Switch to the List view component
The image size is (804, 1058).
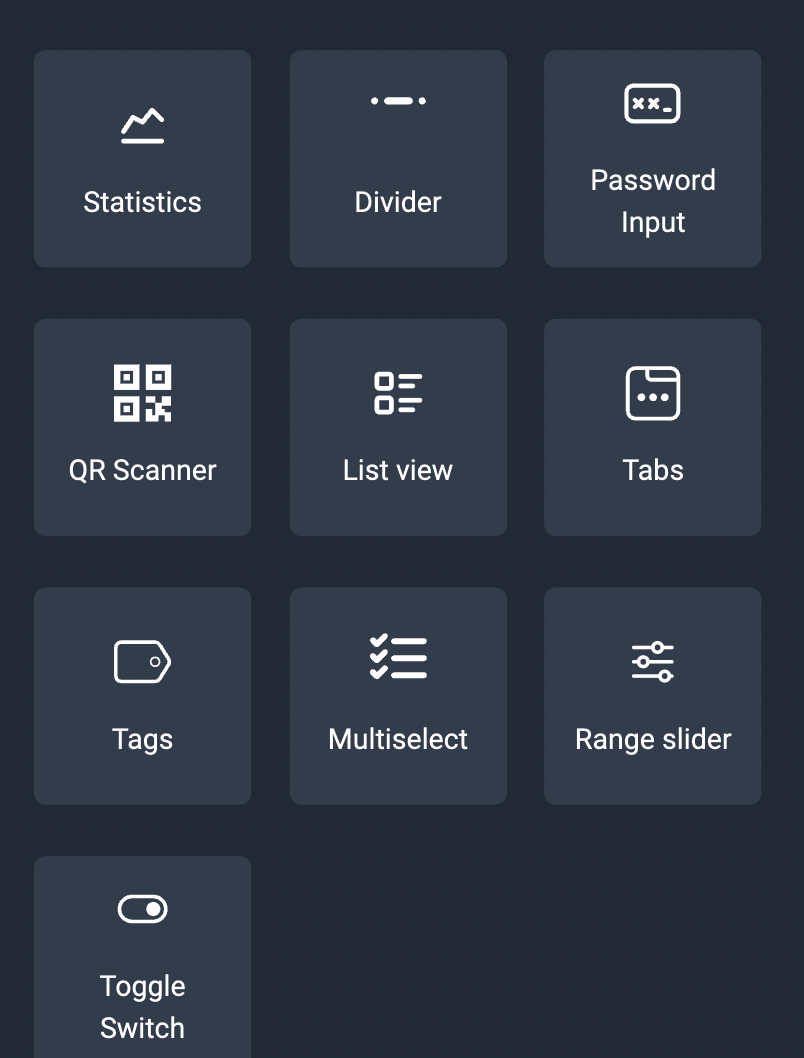coord(398,427)
